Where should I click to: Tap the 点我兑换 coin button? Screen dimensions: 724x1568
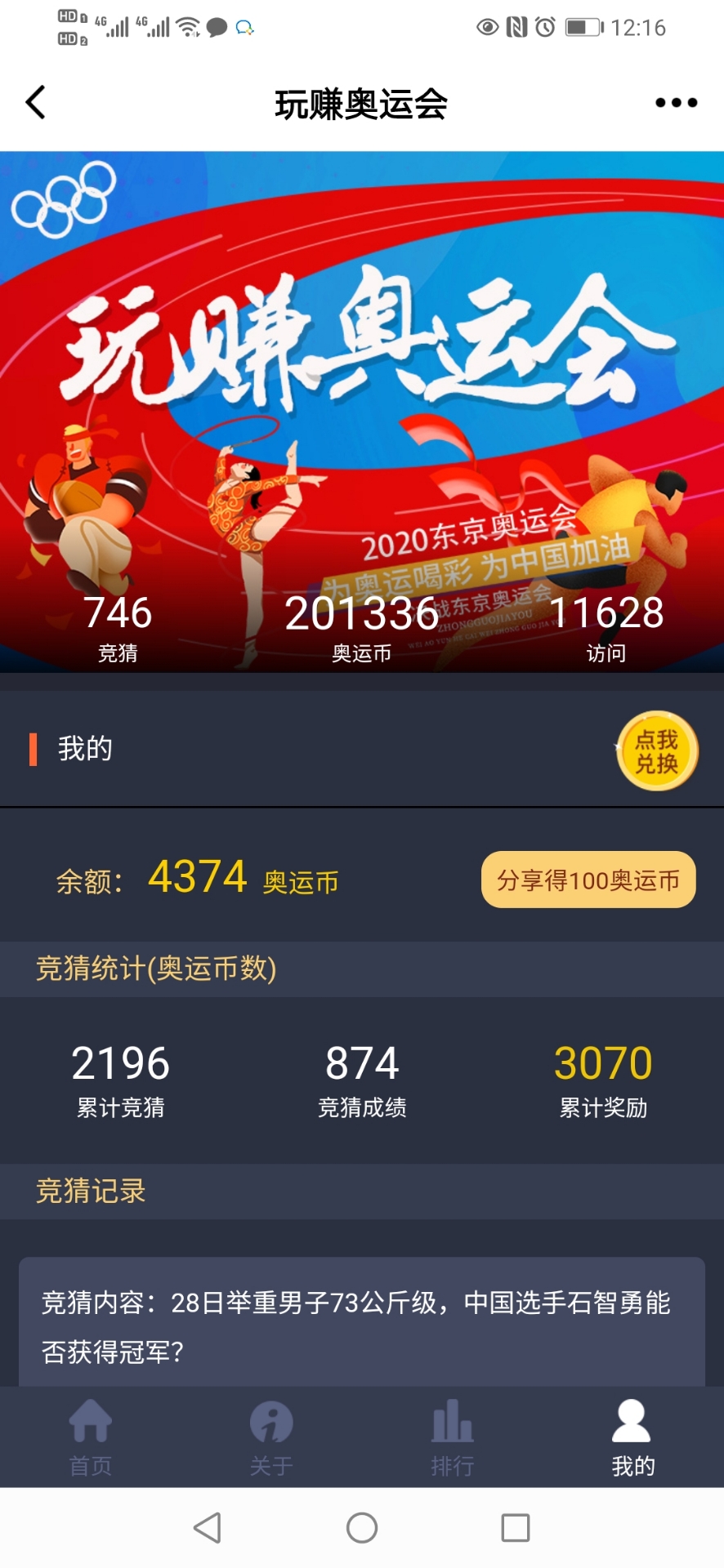[657, 751]
